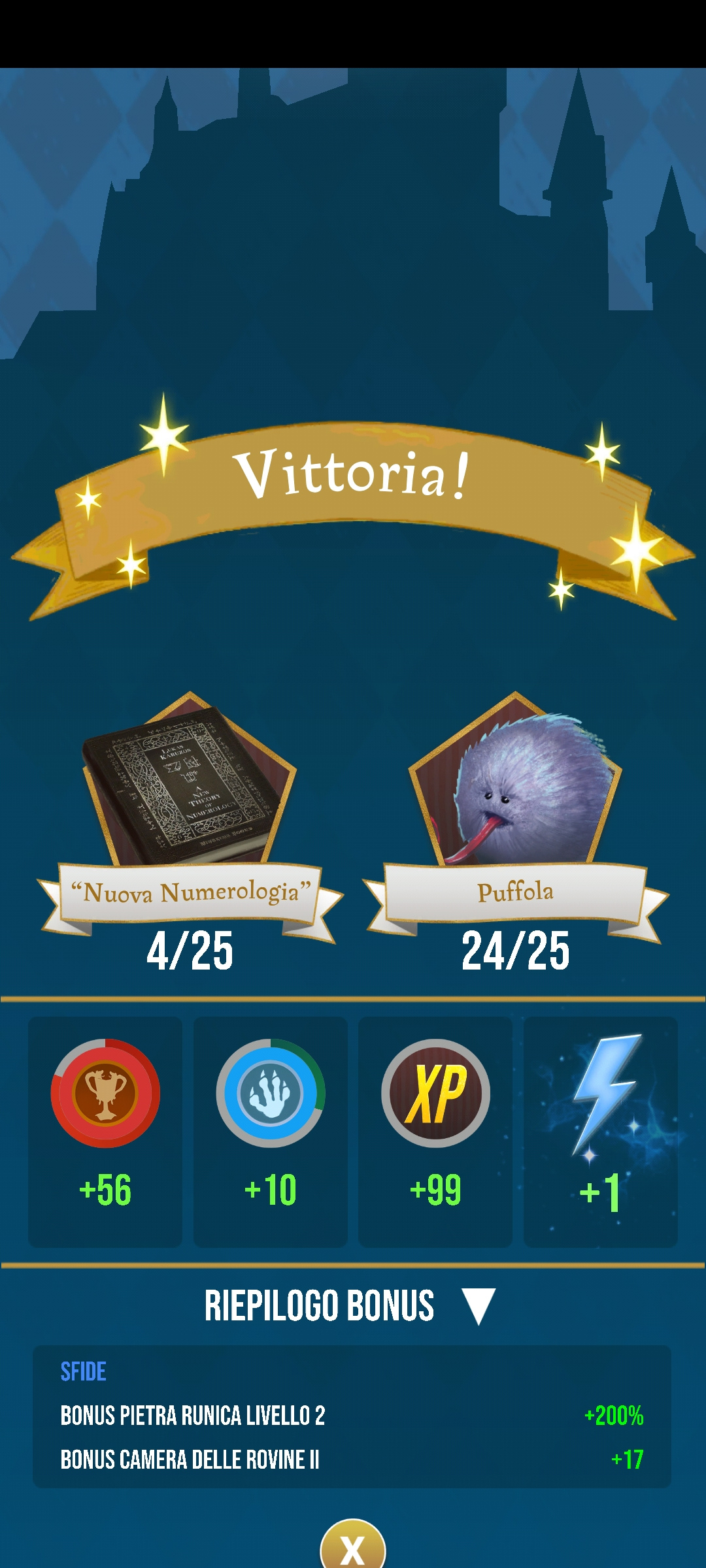
Task: Close the Vittoria results screen
Action: [x=353, y=1547]
